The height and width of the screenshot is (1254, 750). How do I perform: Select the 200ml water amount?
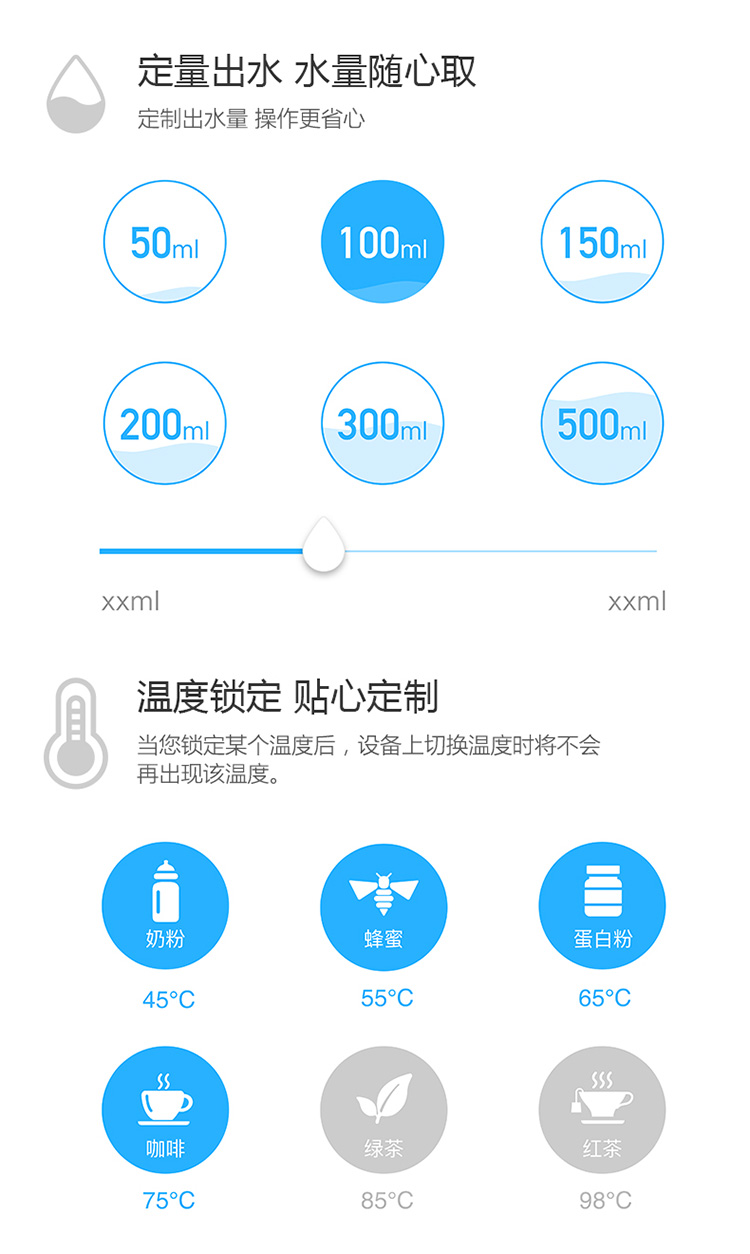pos(165,424)
